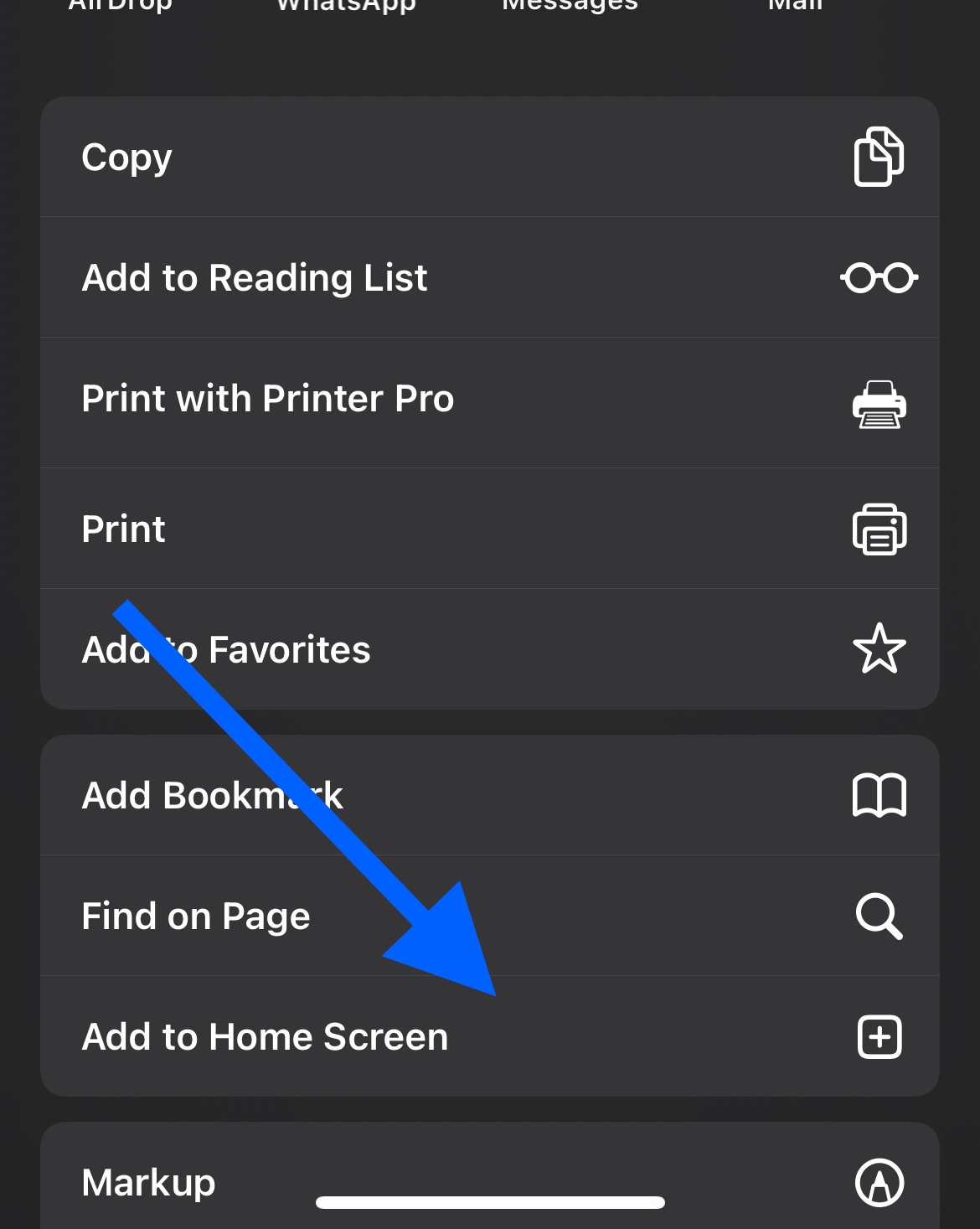Open Markup
The height and width of the screenshot is (1229, 980).
pyautogui.click(x=490, y=1176)
